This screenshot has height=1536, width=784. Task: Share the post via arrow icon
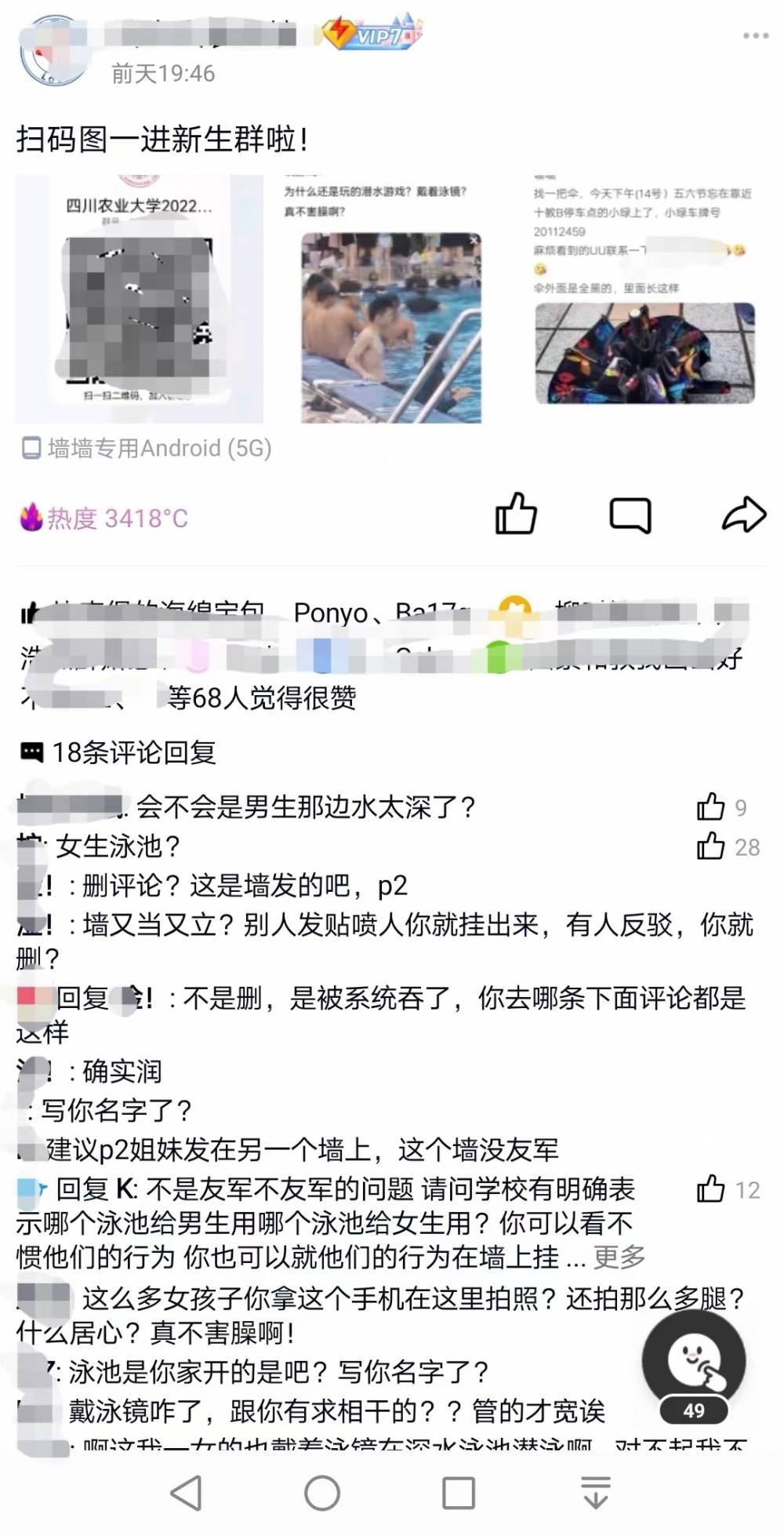(x=743, y=515)
